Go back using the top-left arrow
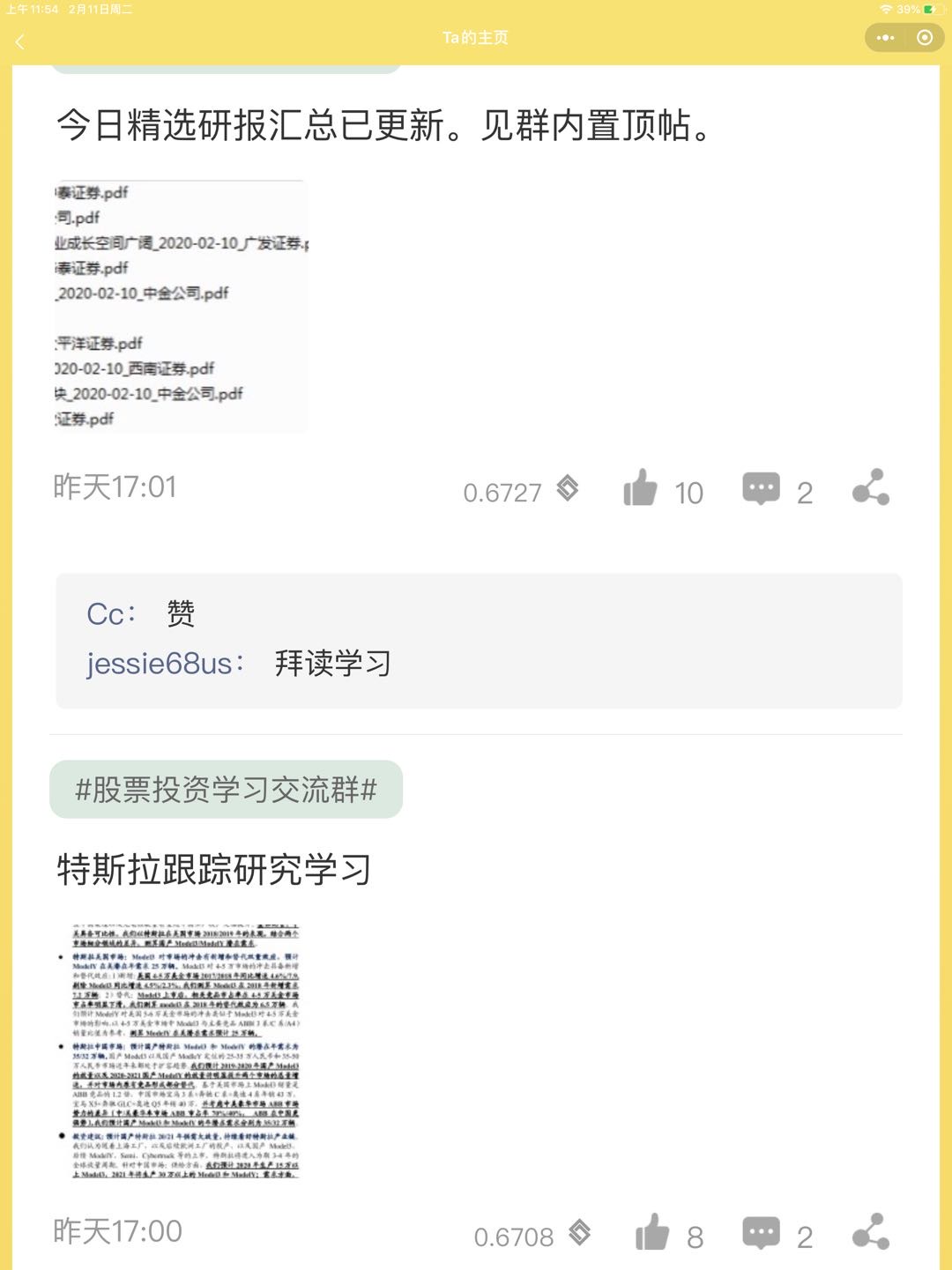 20,41
